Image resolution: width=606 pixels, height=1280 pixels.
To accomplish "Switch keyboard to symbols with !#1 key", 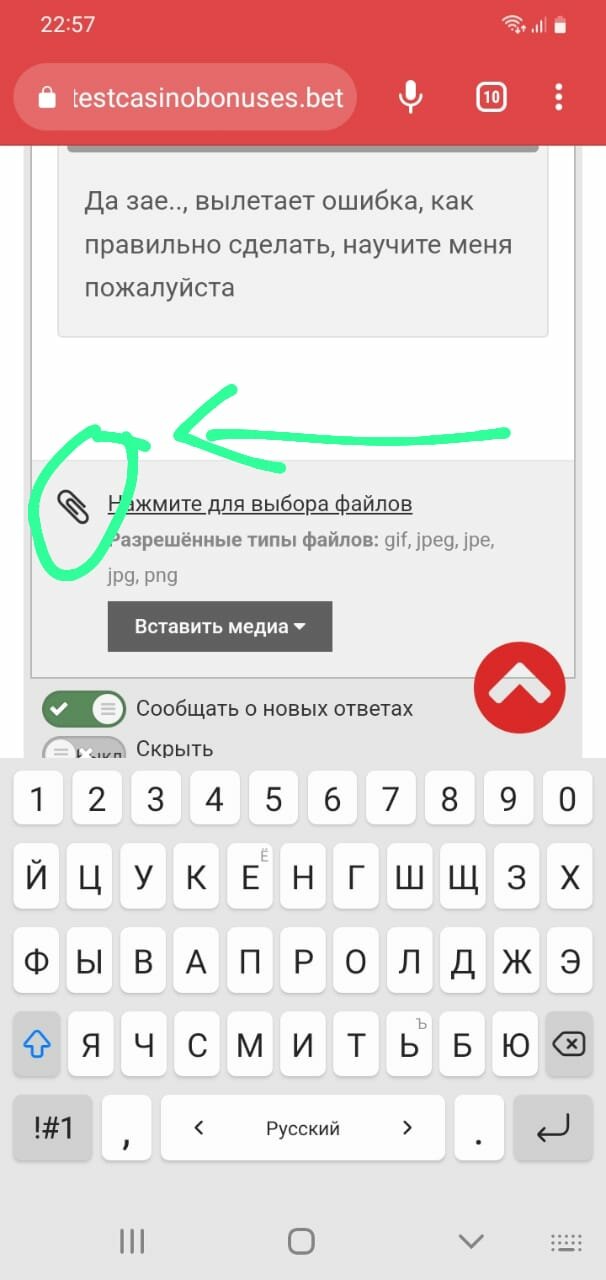I will click(53, 1128).
